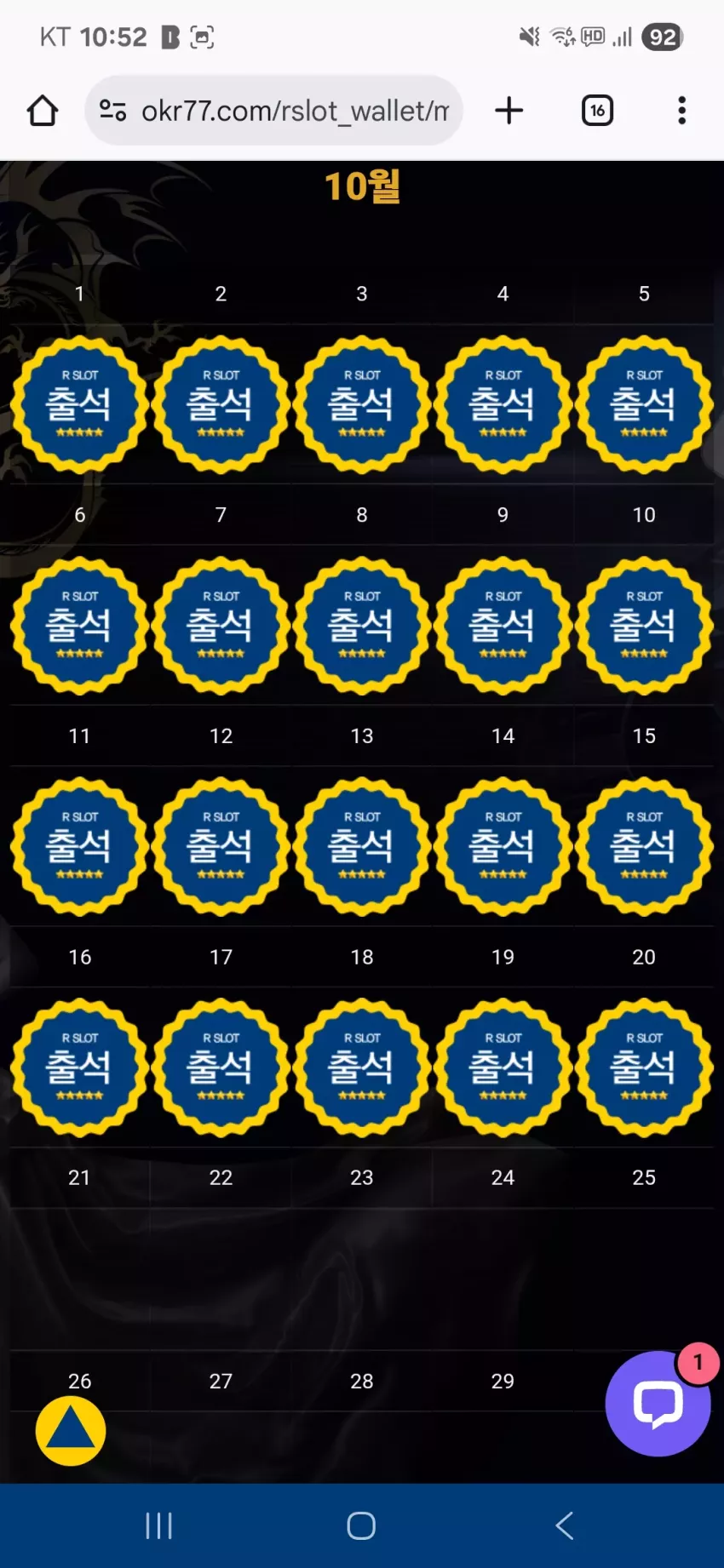
Task: Open the tab switcher showing 16
Action: (x=597, y=111)
